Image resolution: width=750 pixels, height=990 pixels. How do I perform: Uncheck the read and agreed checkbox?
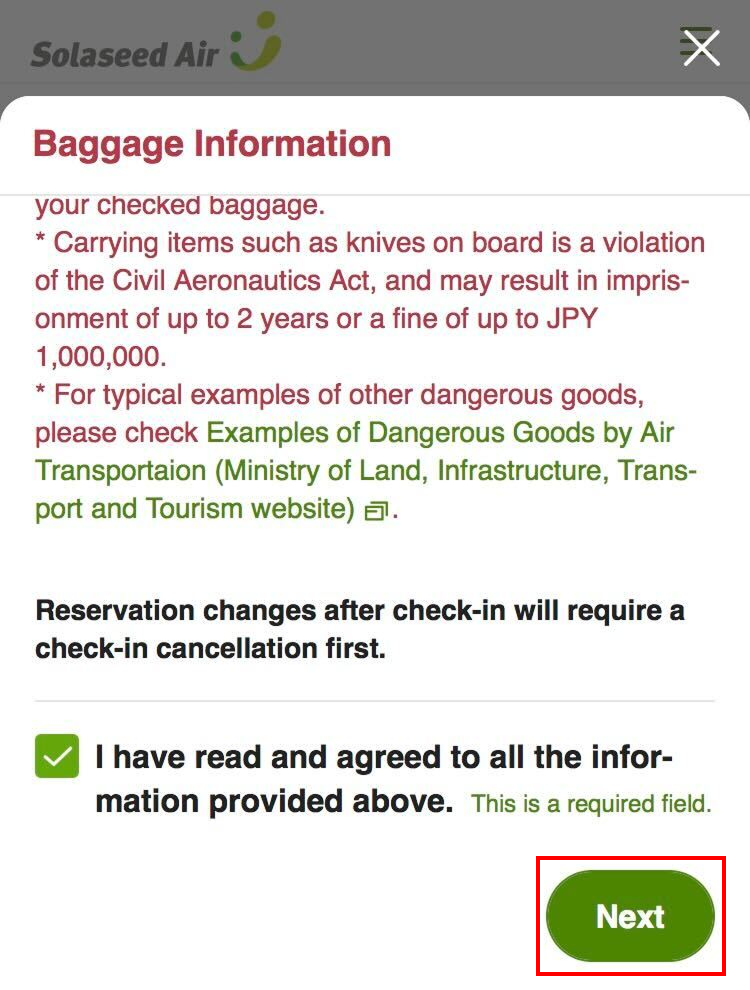(x=57, y=756)
